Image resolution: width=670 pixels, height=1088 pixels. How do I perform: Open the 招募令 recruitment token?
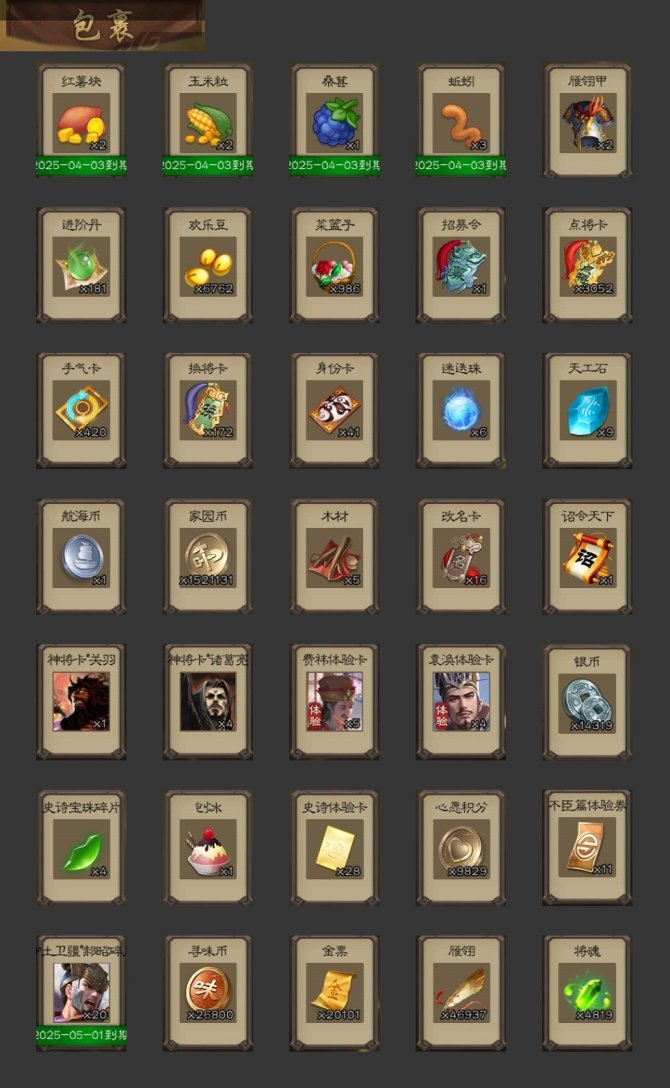point(461,267)
